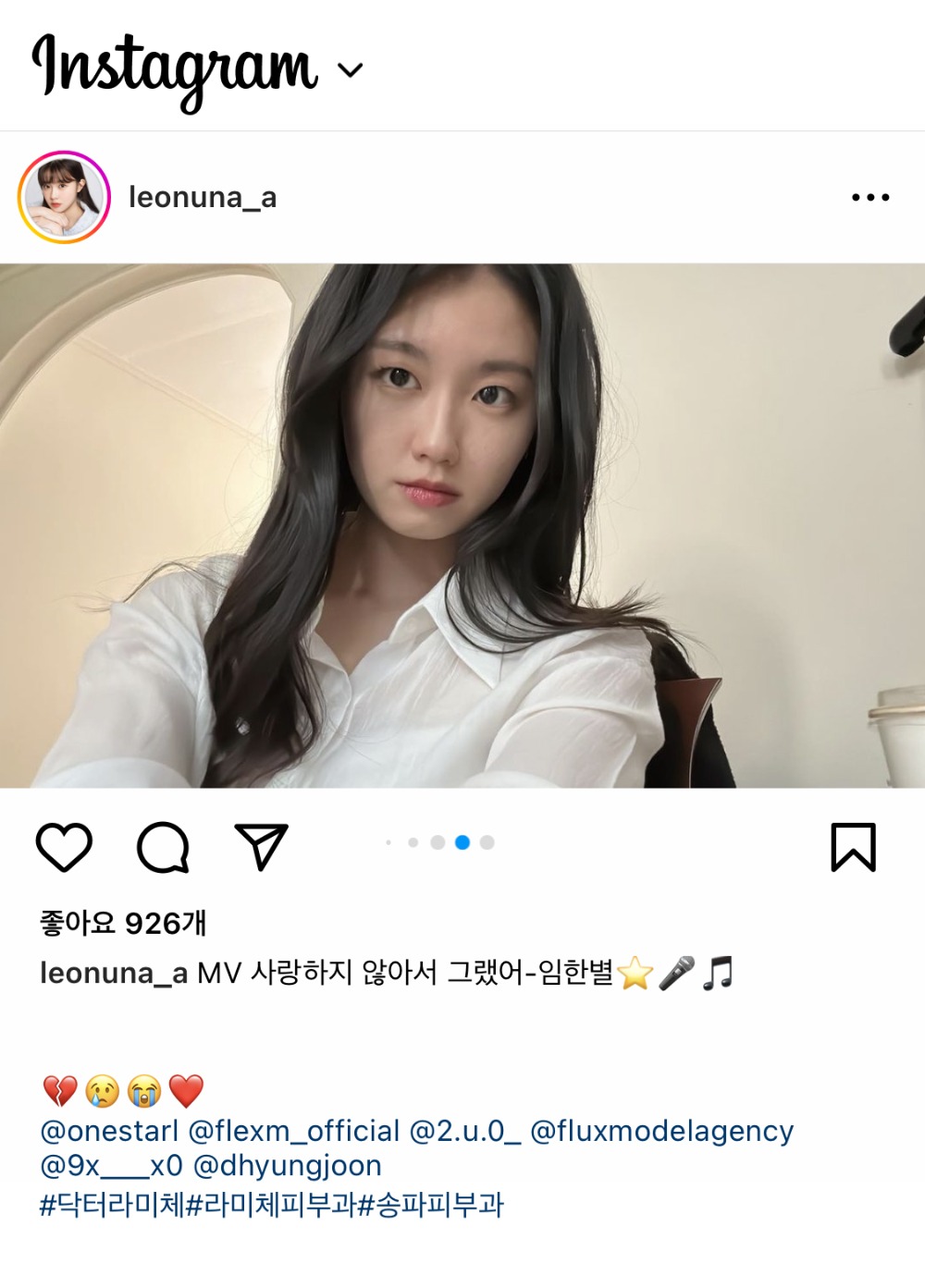Like this post with the heart icon
The height and width of the screenshot is (1288, 925).
(x=64, y=847)
